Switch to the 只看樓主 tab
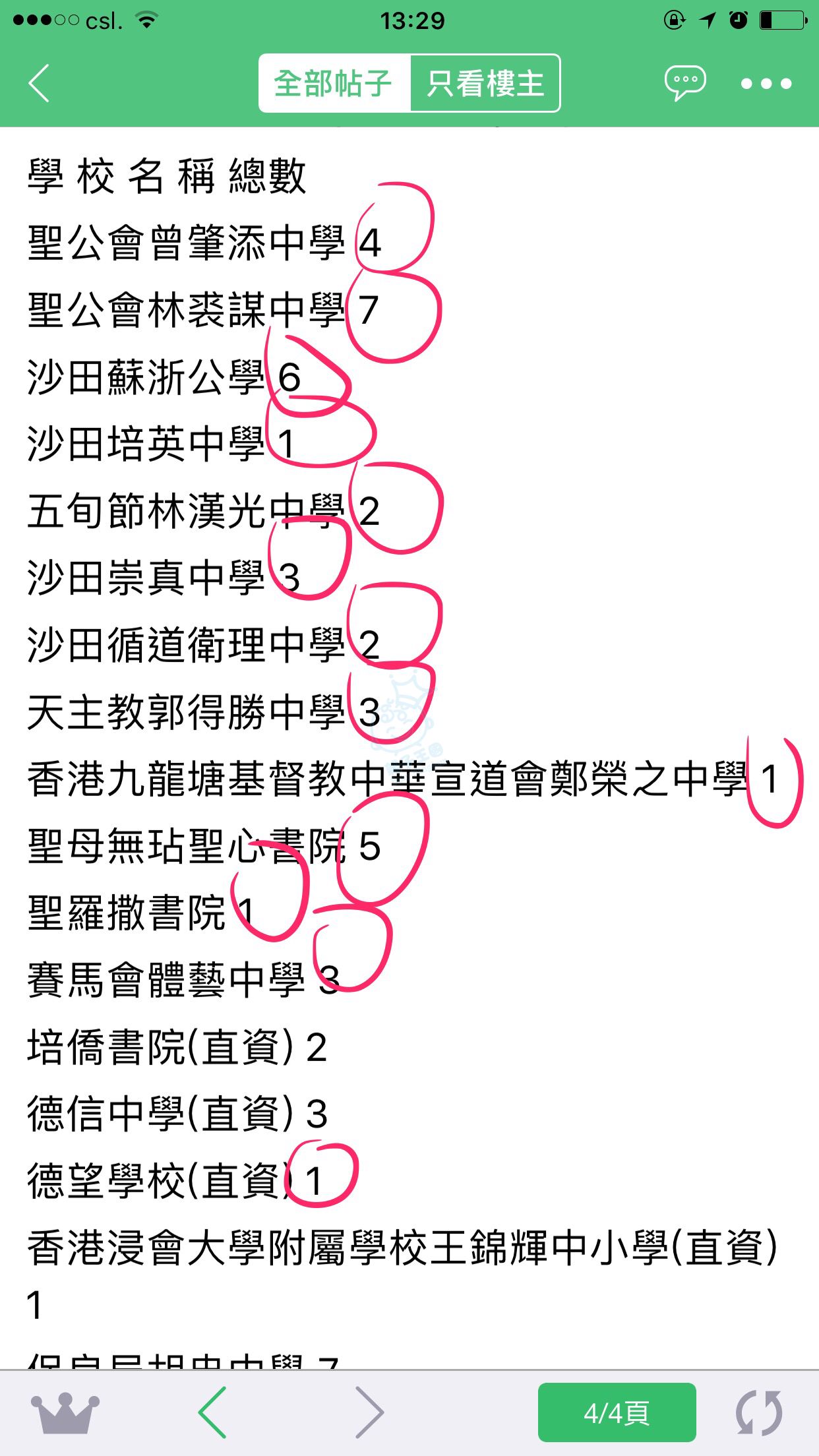The image size is (819, 1456). (x=485, y=84)
